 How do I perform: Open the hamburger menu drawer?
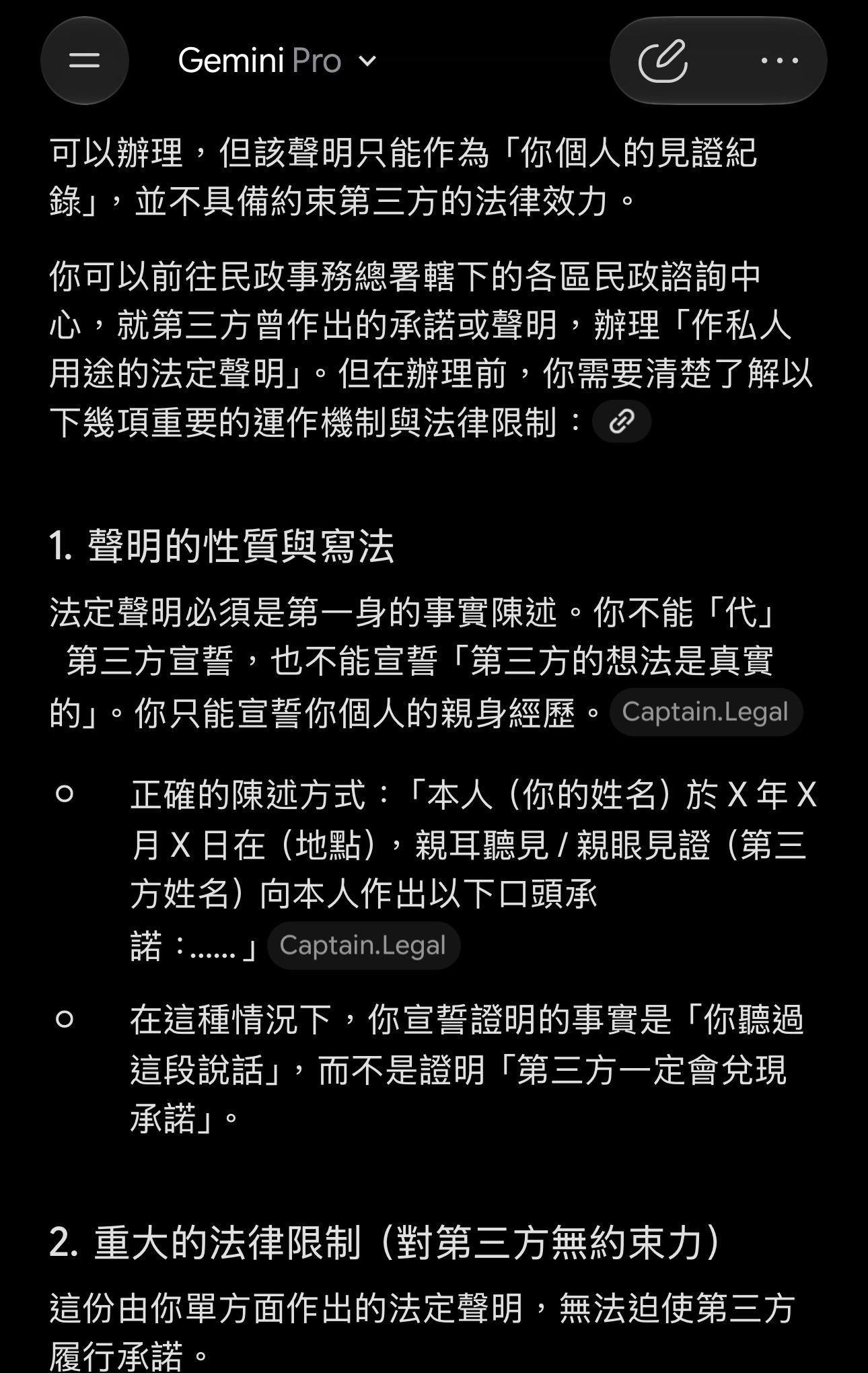(84, 61)
